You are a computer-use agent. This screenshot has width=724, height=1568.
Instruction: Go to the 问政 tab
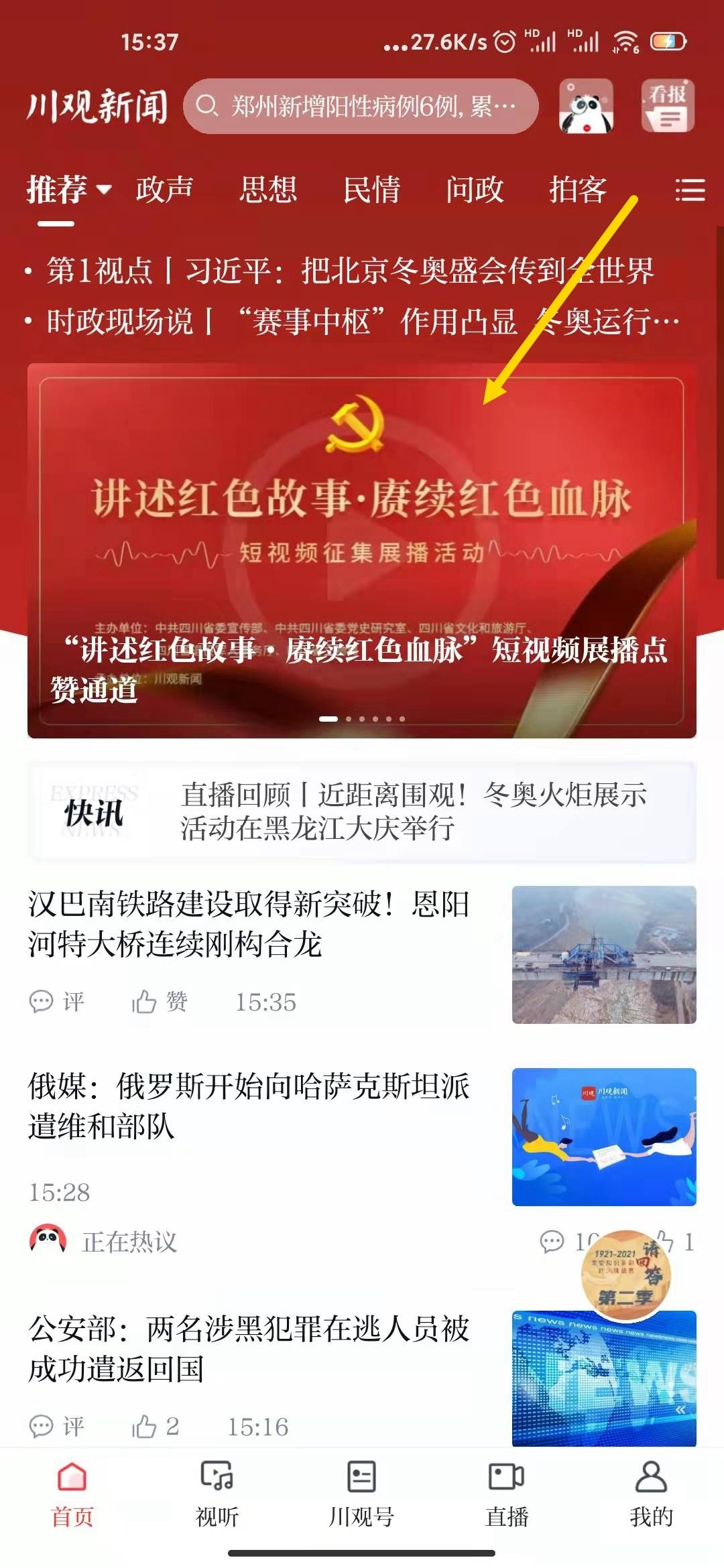(475, 190)
